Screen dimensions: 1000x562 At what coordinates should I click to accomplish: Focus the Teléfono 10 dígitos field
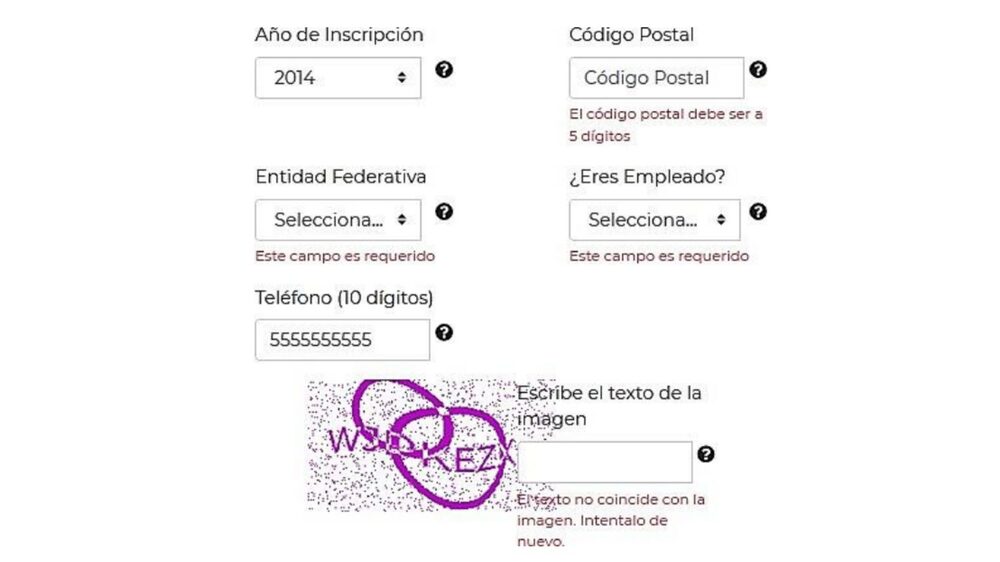(342, 340)
